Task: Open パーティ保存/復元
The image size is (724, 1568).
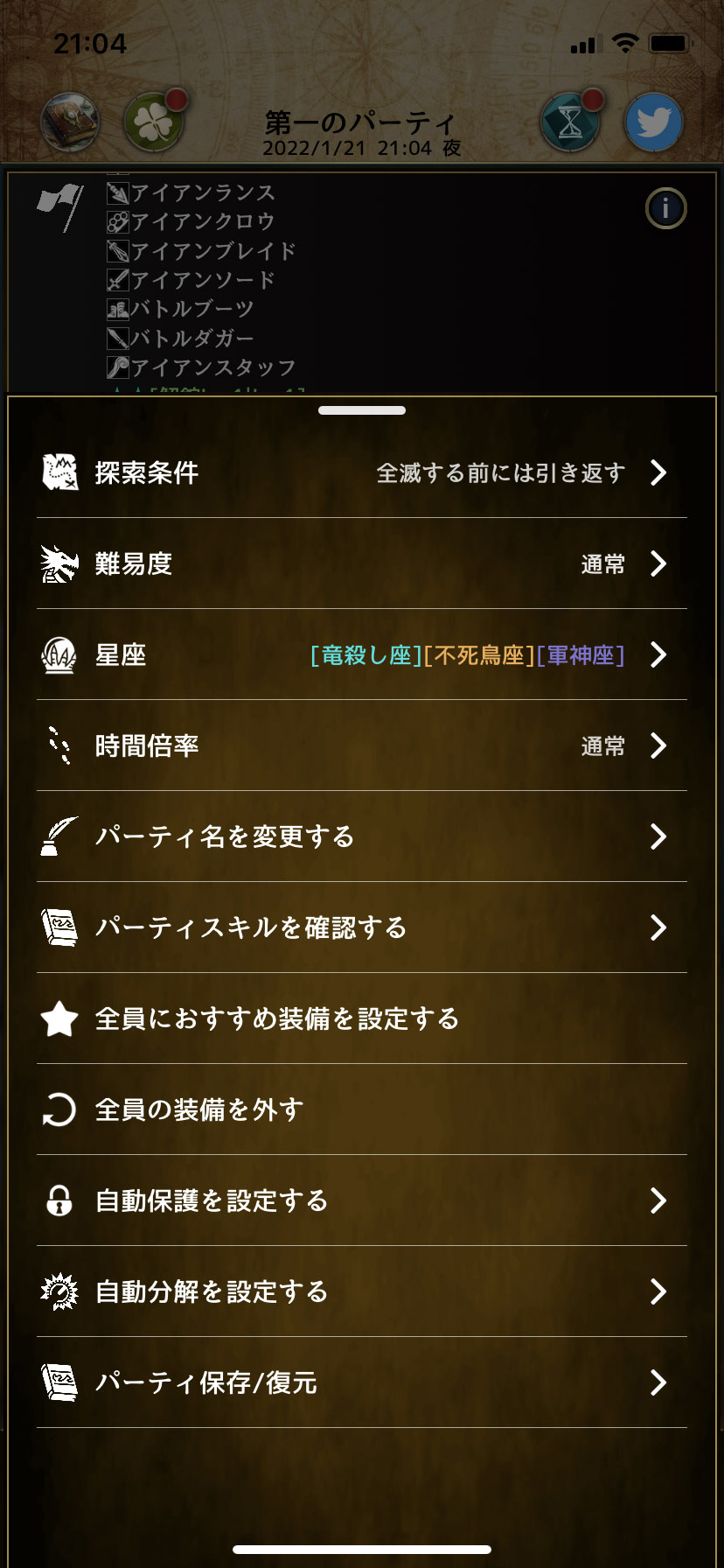Action: click(x=361, y=1382)
